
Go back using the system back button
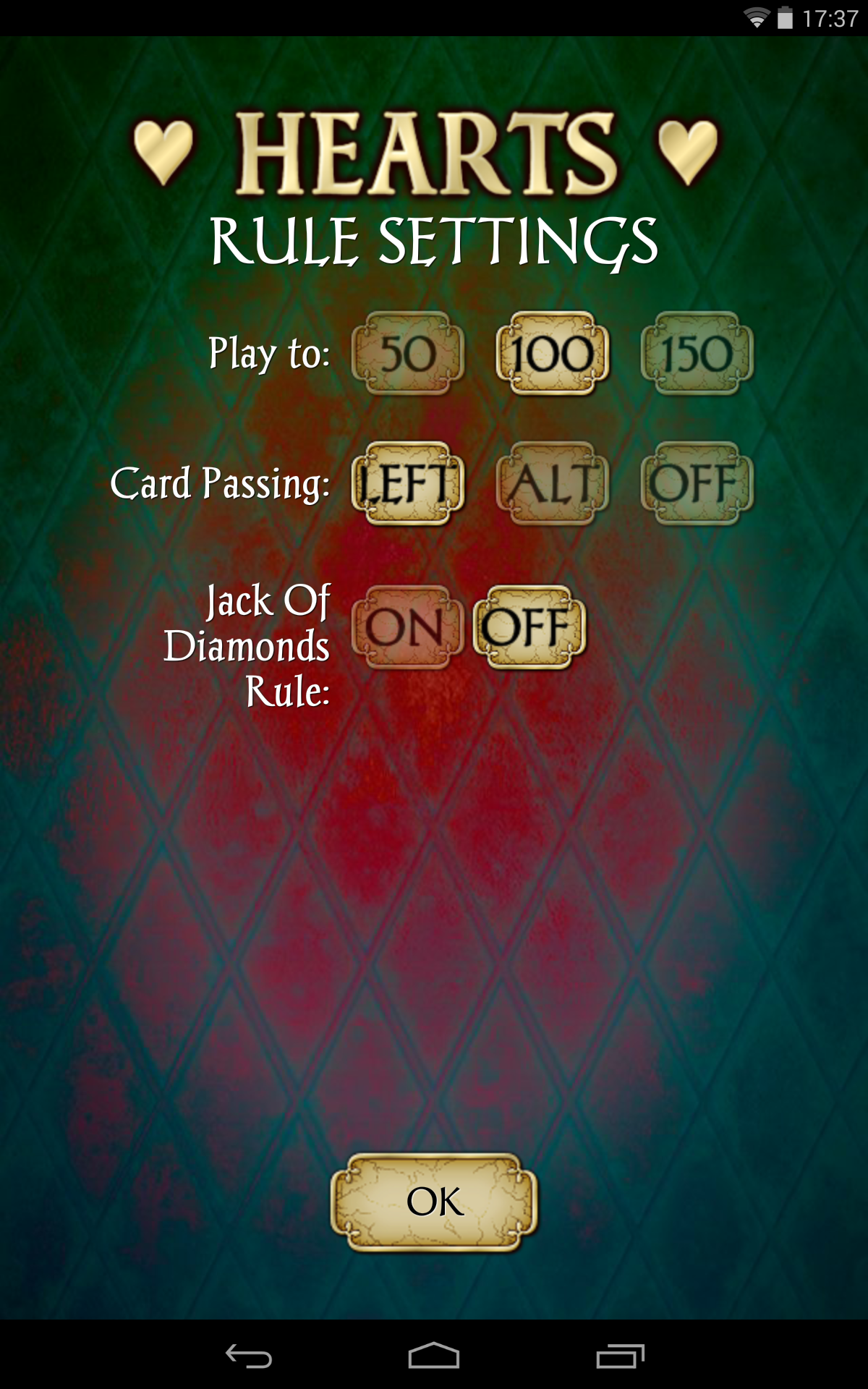[x=248, y=1356]
